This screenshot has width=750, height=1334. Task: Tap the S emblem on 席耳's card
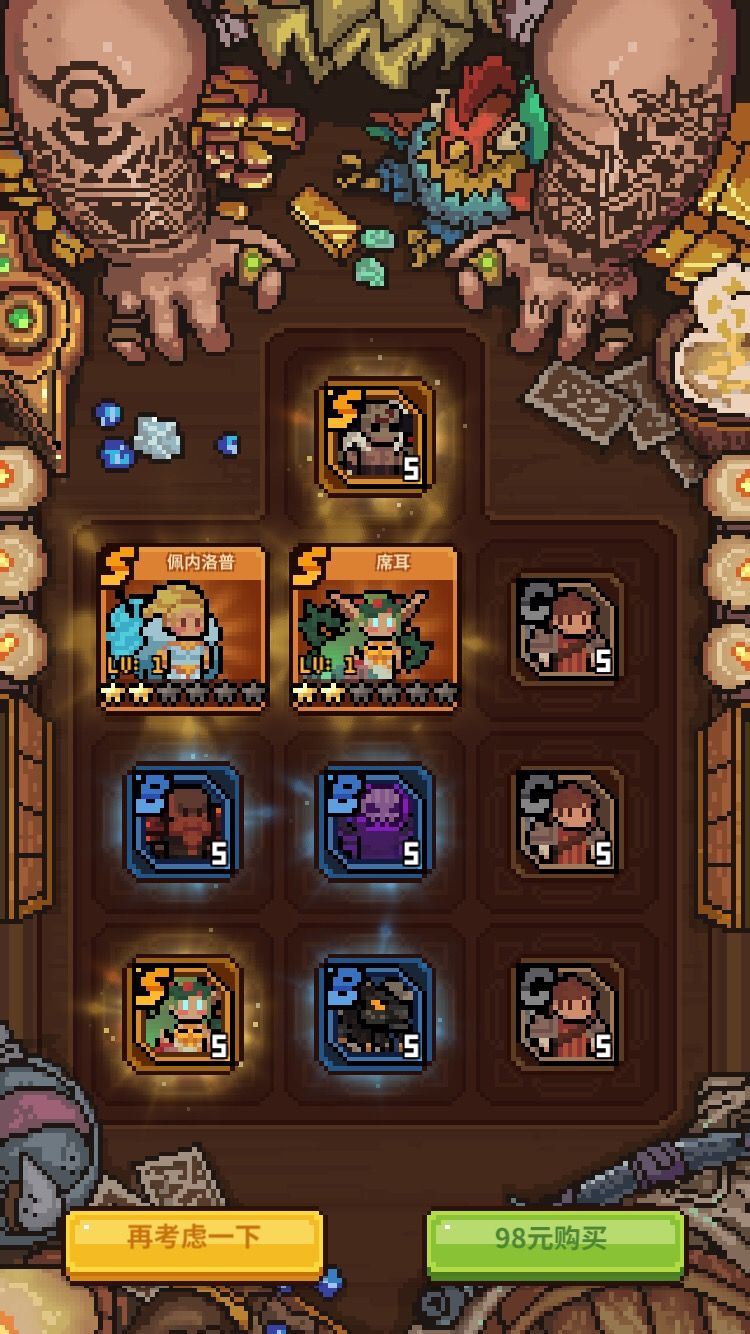pos(306,566)
